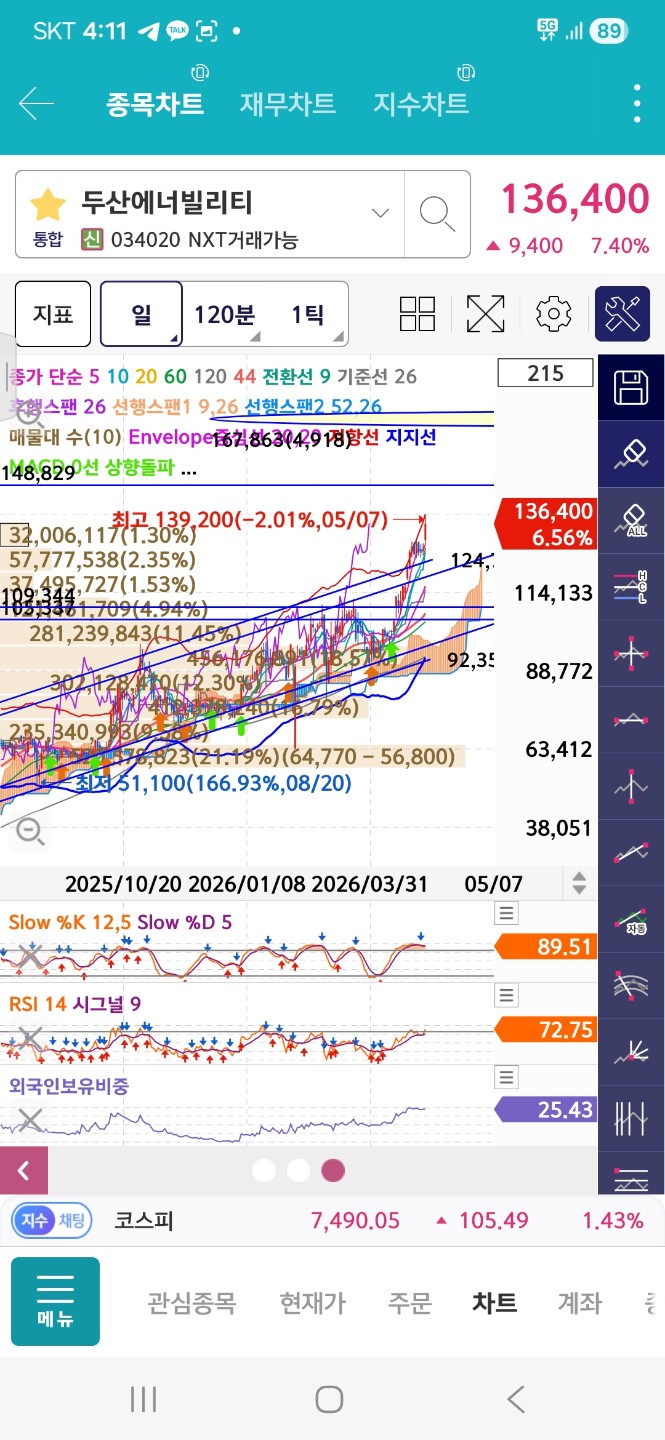Open chart settings gear

click(553, 314)
